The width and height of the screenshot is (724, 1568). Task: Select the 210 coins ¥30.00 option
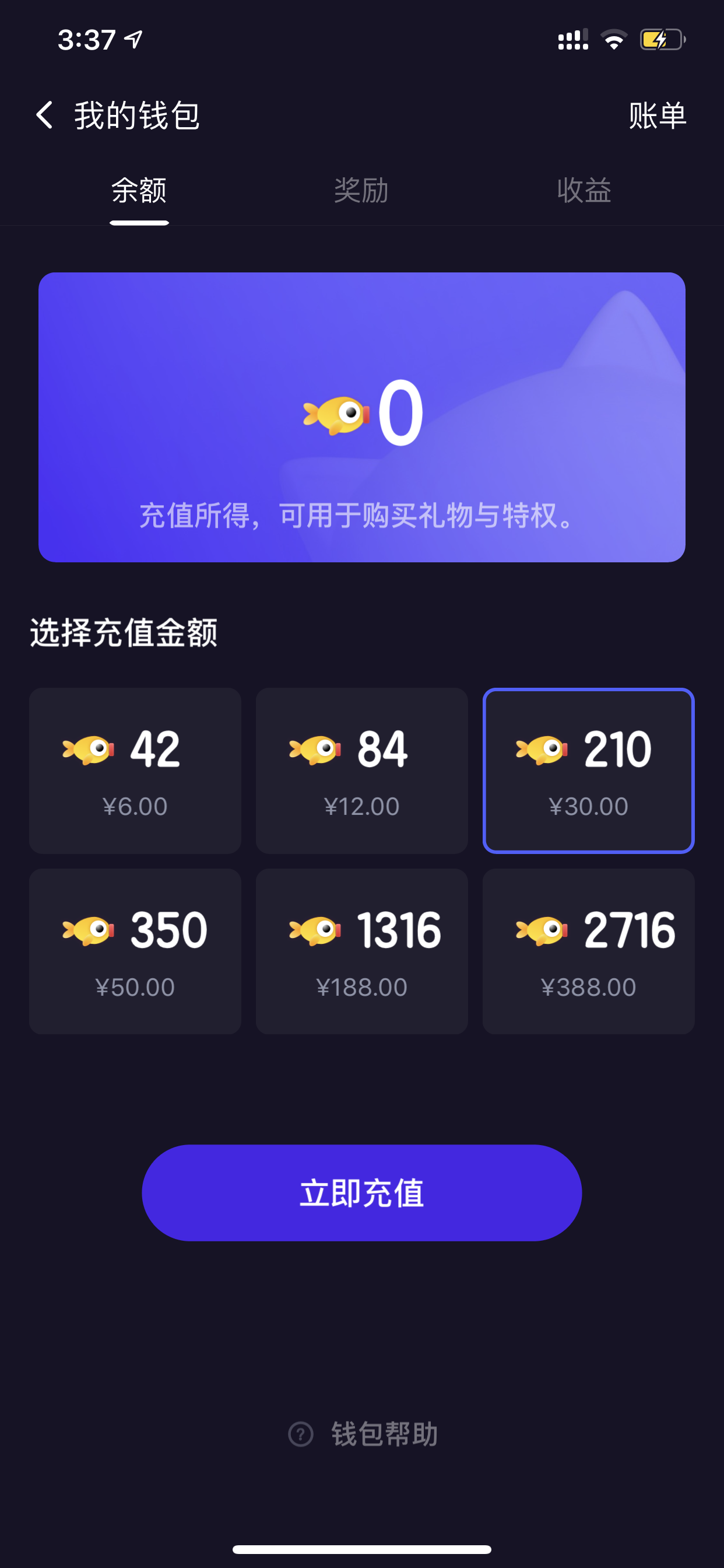[588, 771]
